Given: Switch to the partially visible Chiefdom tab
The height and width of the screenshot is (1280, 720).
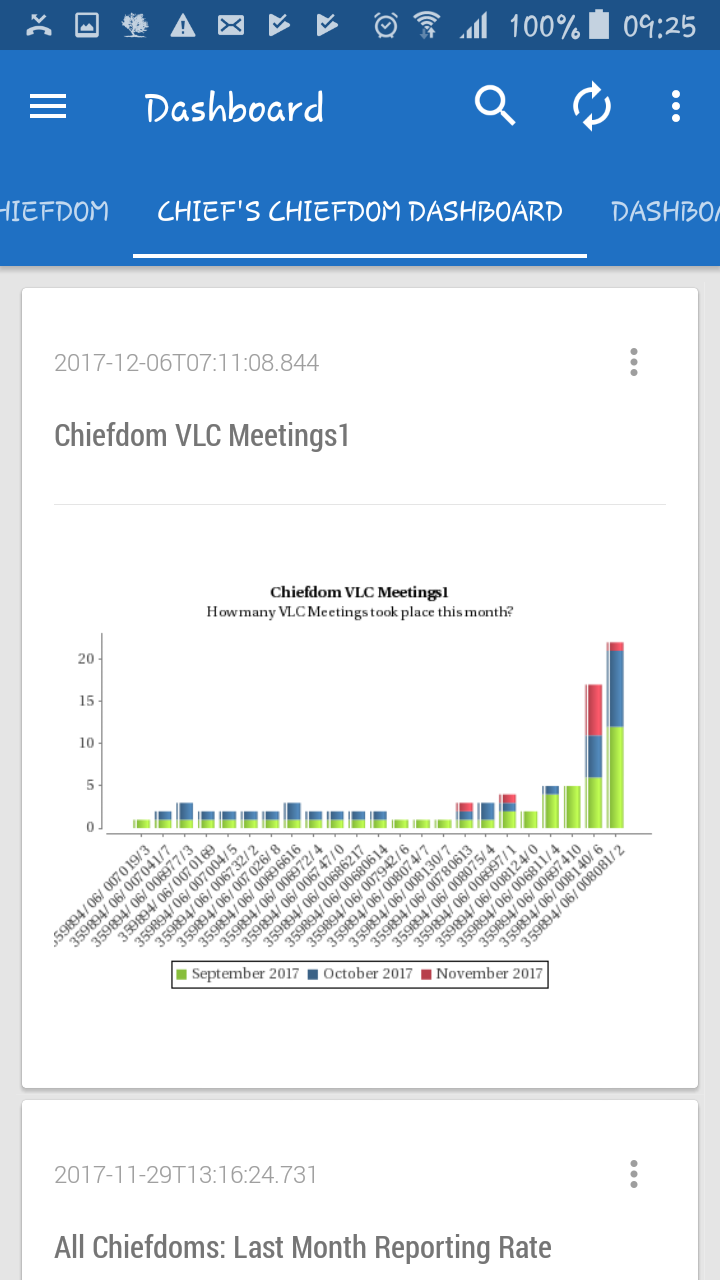Looking at the screenshot, I should (x=54, y=212).
